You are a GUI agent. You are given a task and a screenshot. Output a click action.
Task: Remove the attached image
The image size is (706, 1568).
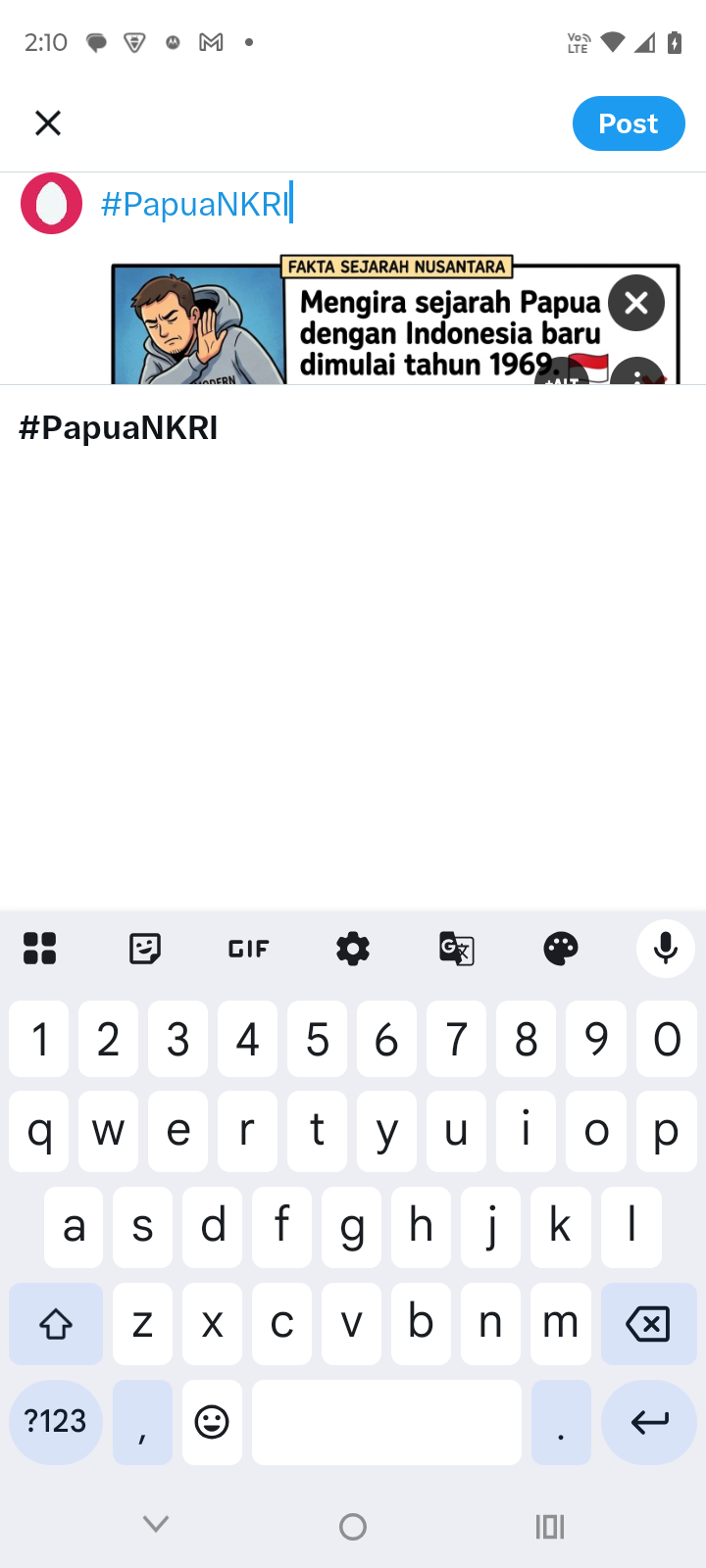[636, 303]
